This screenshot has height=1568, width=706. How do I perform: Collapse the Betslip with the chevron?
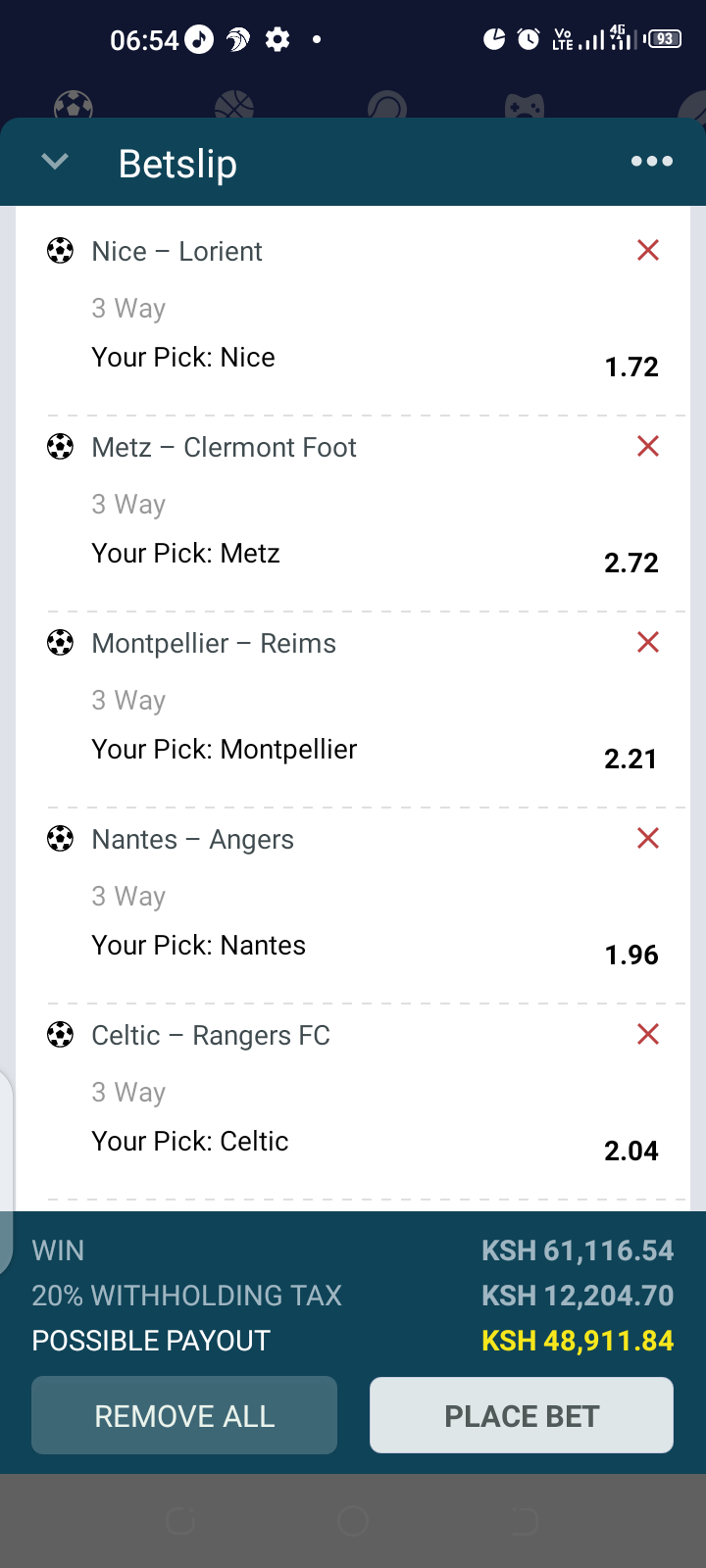pyautogui.click(x=56, y=162)
